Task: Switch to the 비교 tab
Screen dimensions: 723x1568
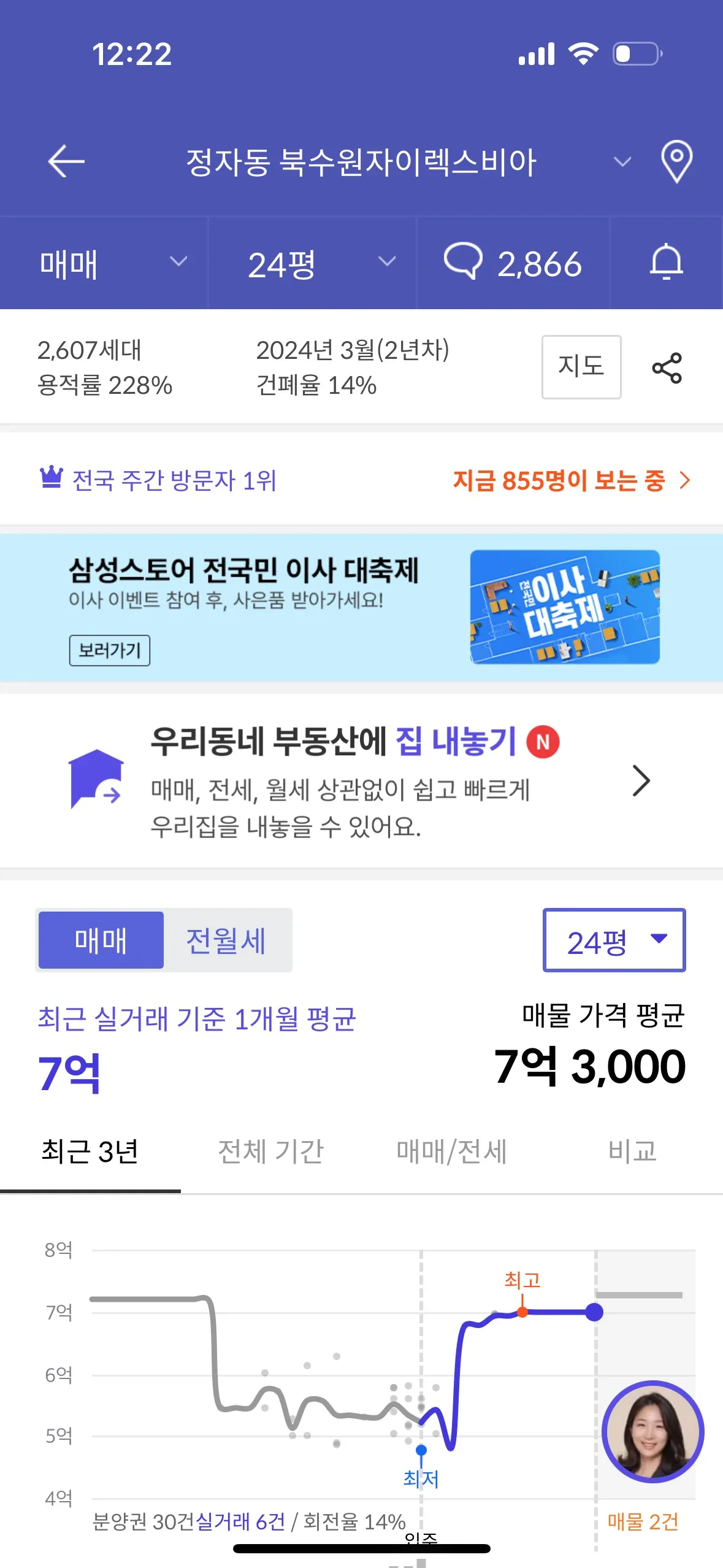Action: 632,1151
